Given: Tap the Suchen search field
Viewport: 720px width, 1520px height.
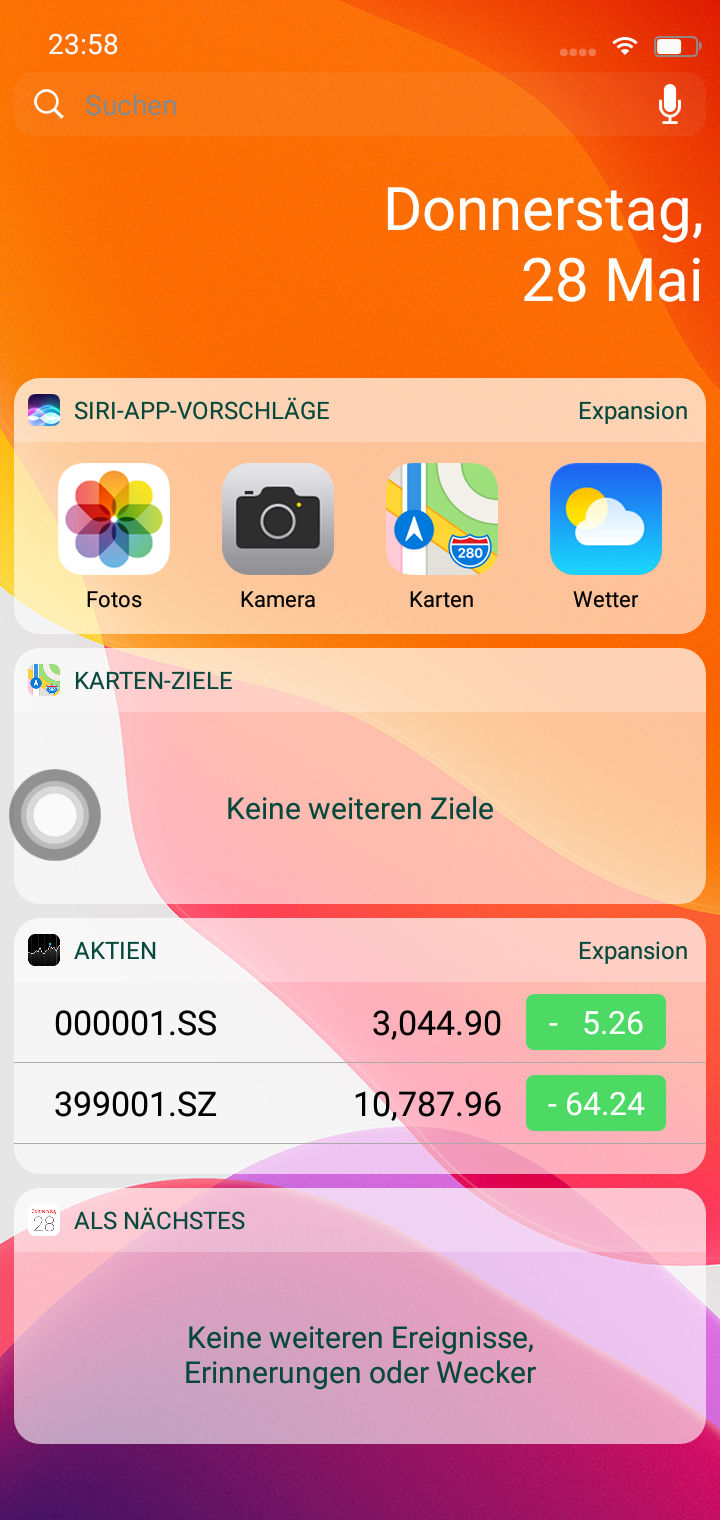Looking at the screenshot, I should 340,105.
